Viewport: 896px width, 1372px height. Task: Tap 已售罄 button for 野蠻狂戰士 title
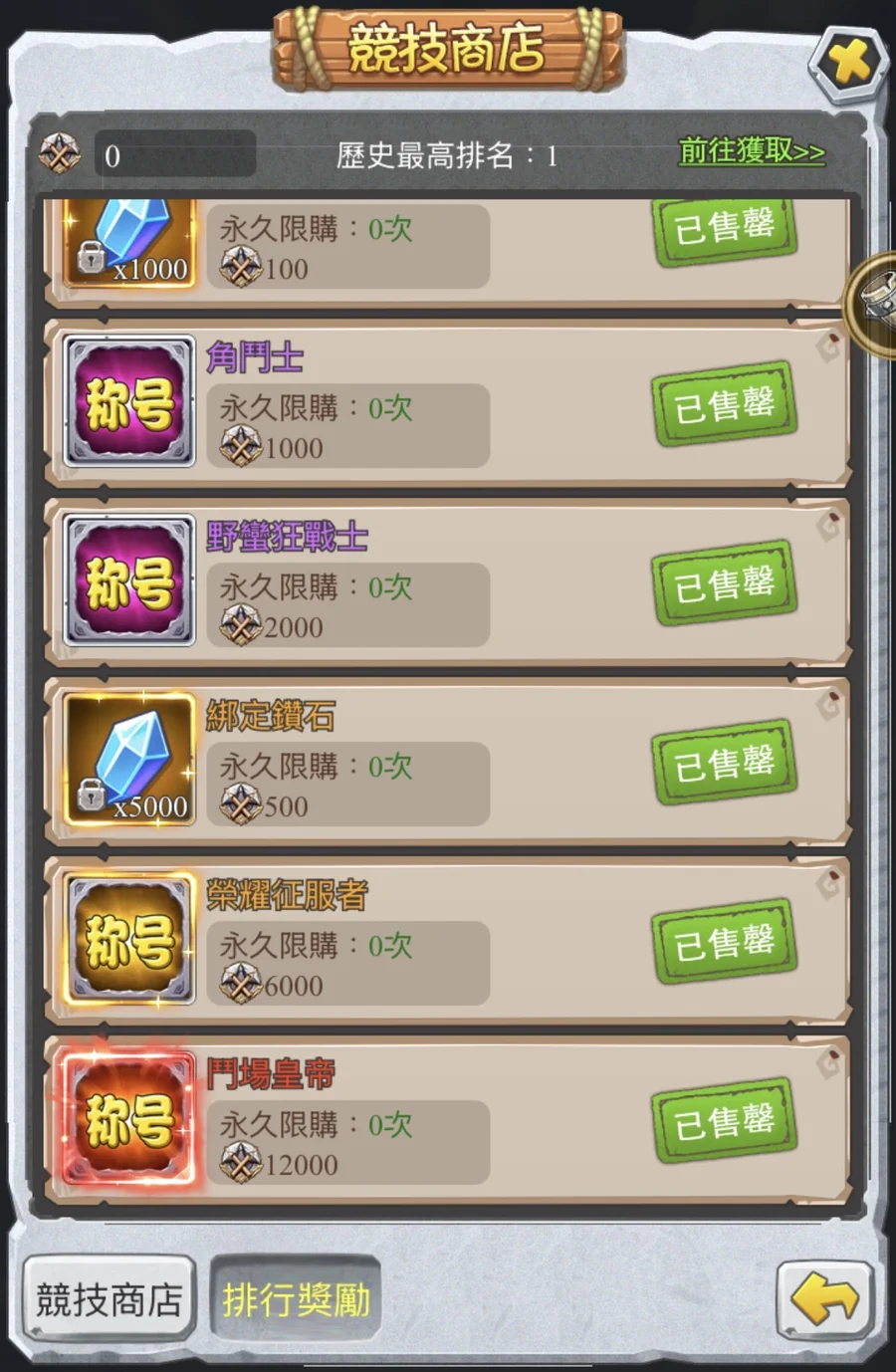coord(724,584)
